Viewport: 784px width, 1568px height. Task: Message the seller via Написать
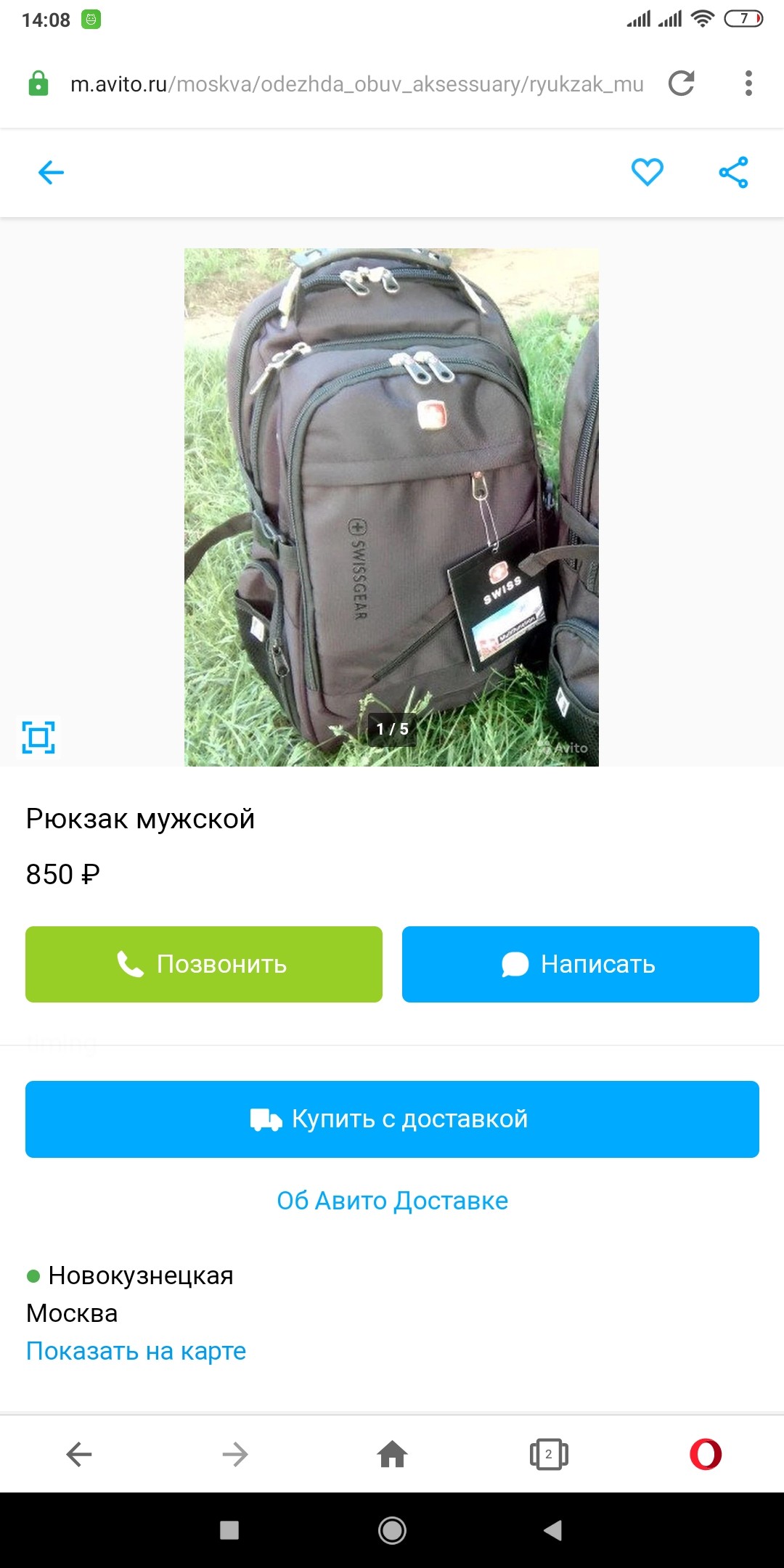point(580,964)
